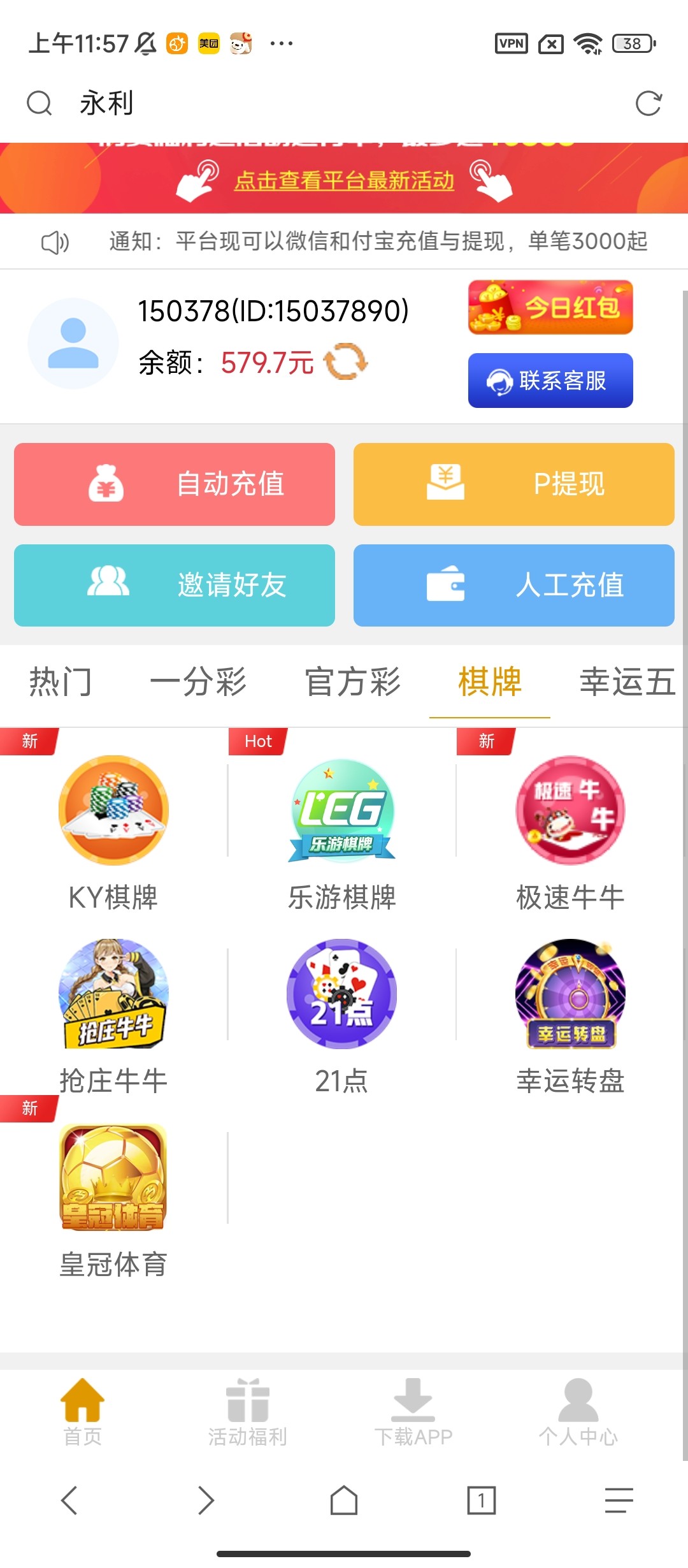Viewport: 688px width, 1568px height.
Task: Tap the balance refresh icon next to 579.7元
Action: [347, 363]
